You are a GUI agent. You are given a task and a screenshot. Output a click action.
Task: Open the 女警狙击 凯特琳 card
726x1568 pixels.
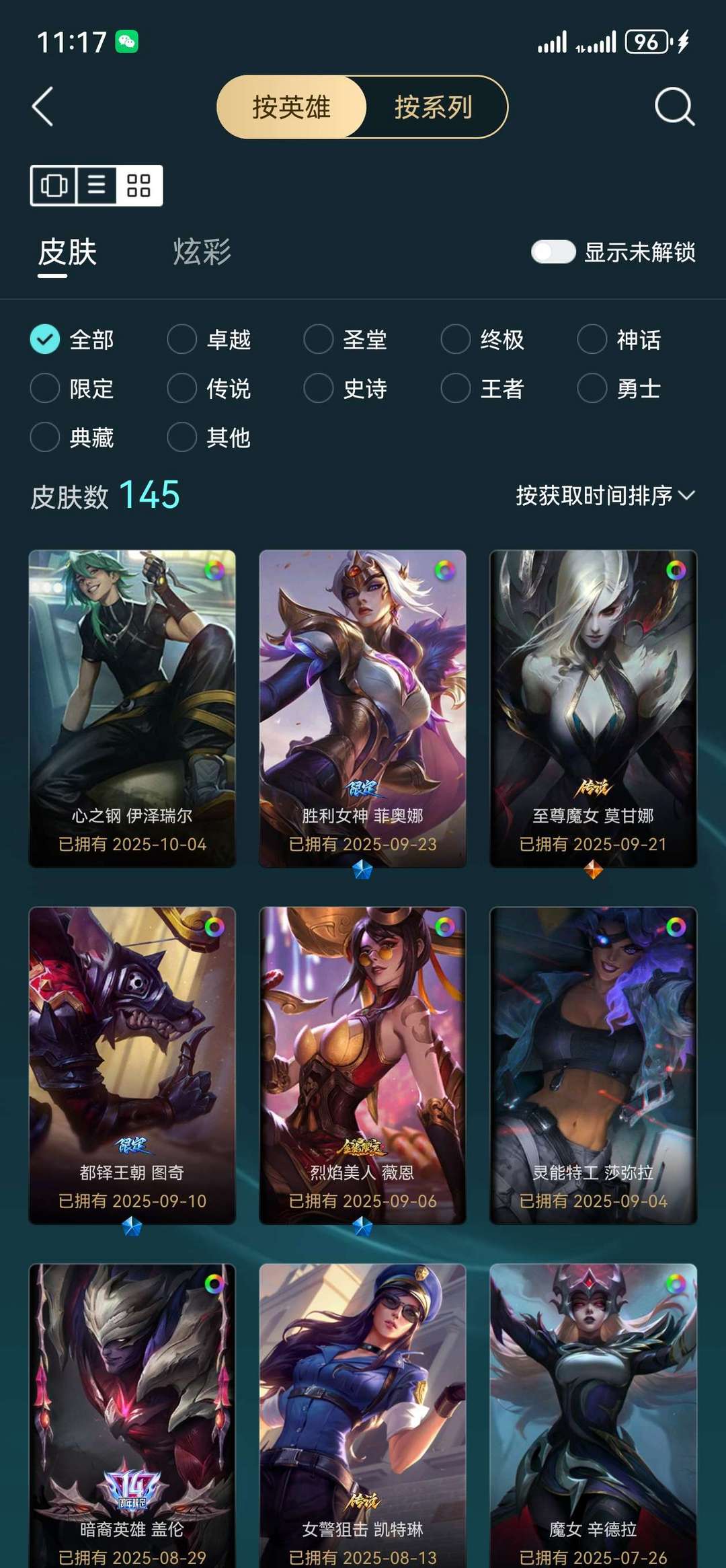pos(362,1413)
